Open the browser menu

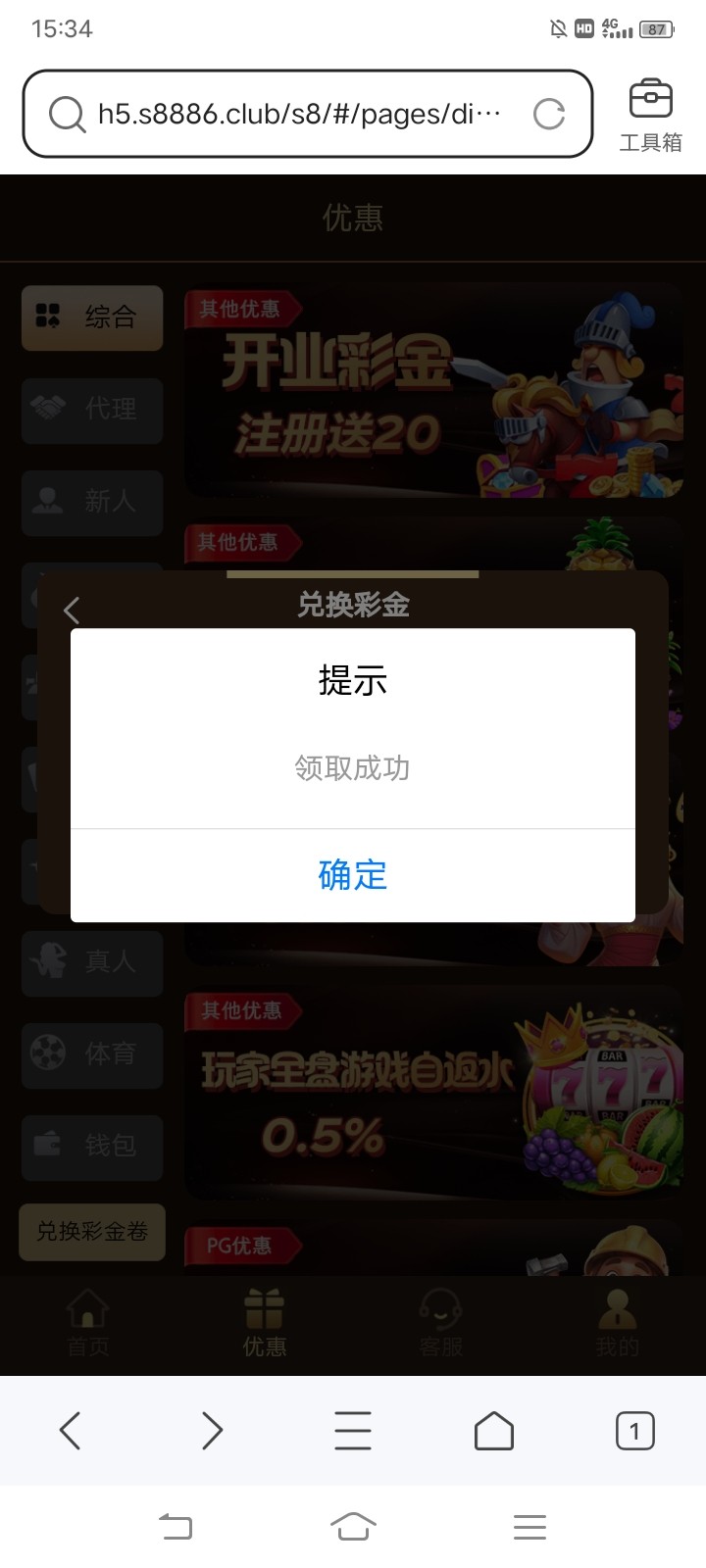click(353, 1431)
